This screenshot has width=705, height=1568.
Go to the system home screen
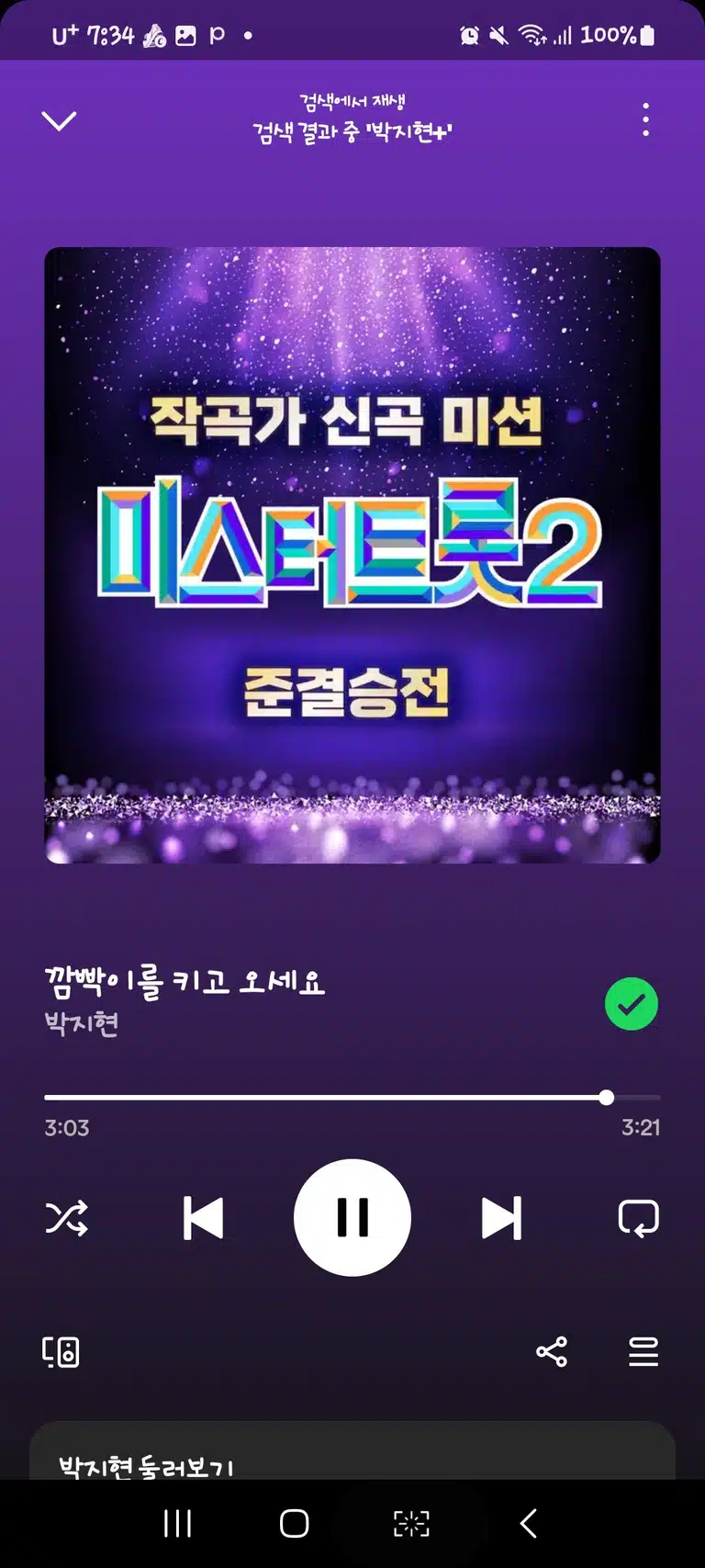tap(294, 1523)
